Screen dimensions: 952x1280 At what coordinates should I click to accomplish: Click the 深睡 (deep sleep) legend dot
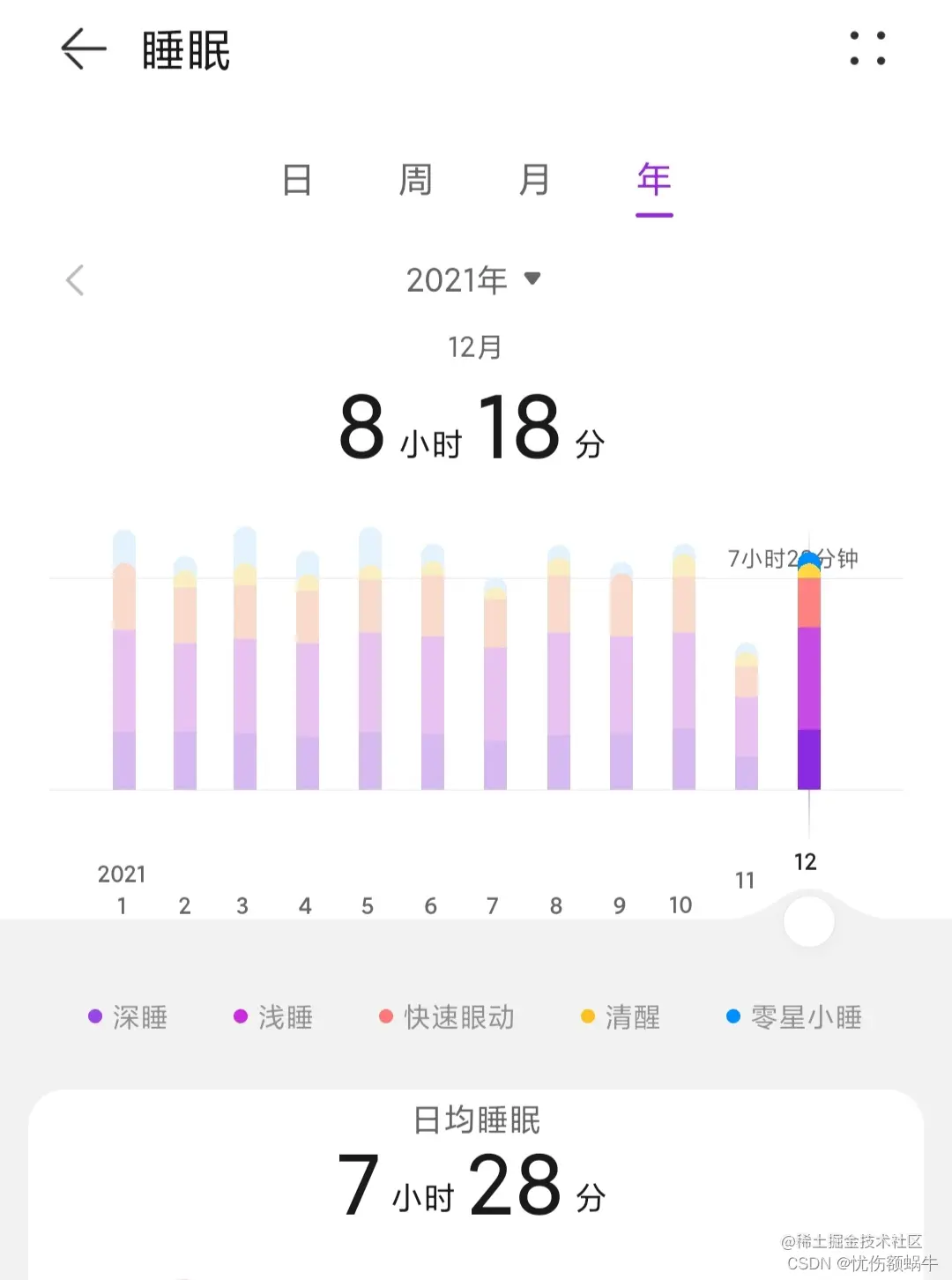tap(94, 1016)
